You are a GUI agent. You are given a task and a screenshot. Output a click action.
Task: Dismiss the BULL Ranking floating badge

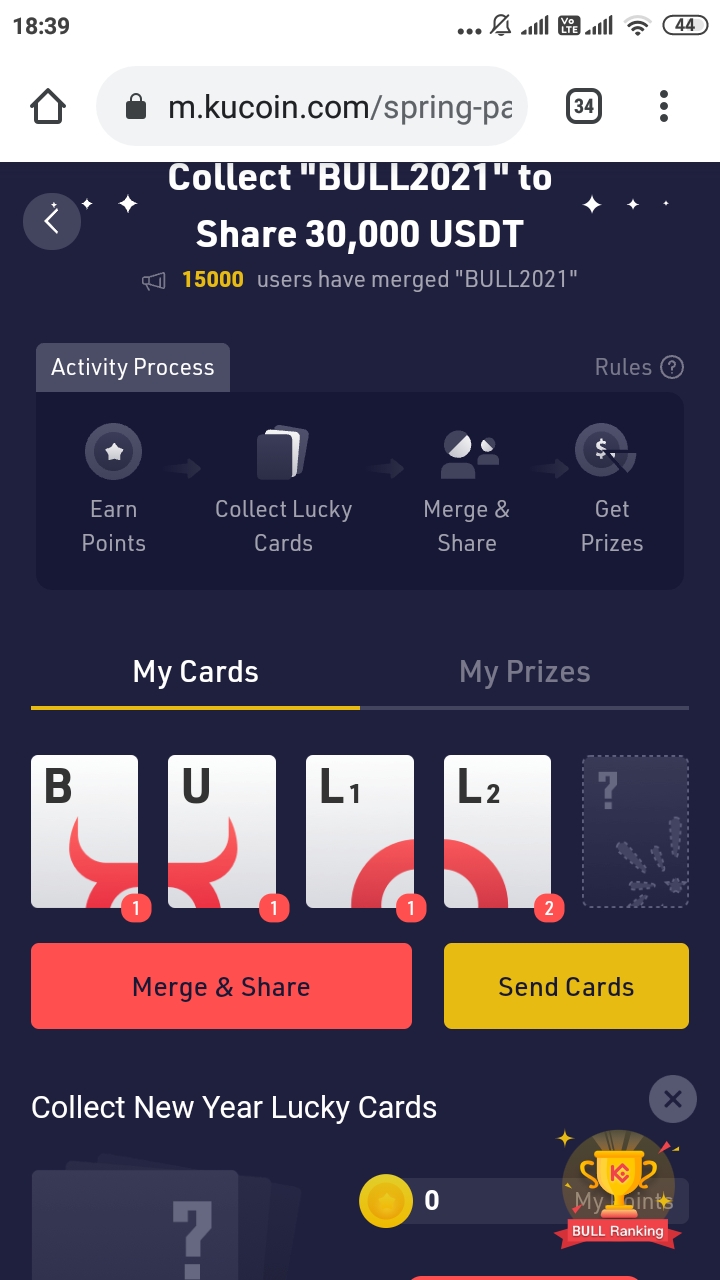[x=673, y=1100]
